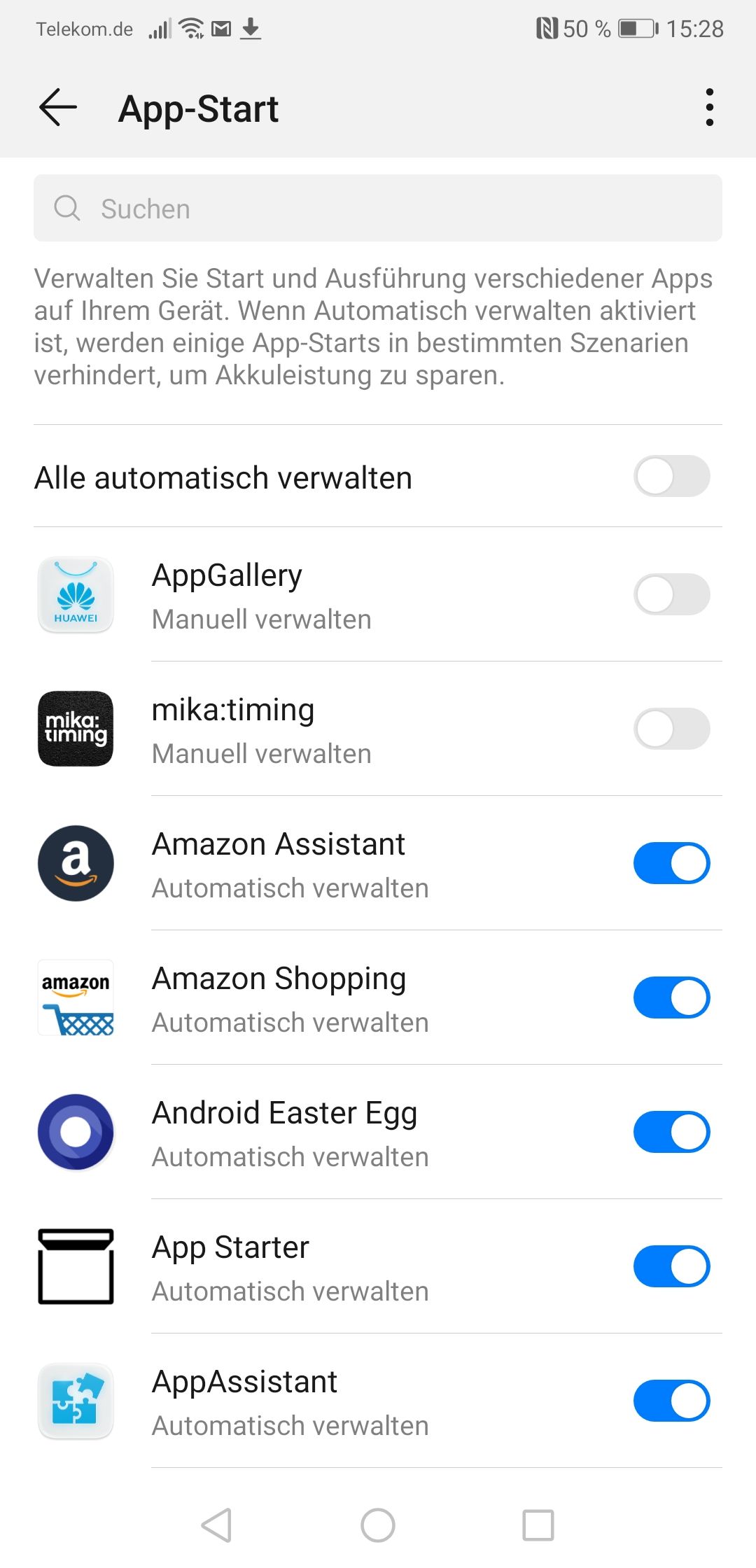Disable Amazon Assistant automatic management
The width and height of the screenshot is (756, 1568).
[x=672, y=863]
